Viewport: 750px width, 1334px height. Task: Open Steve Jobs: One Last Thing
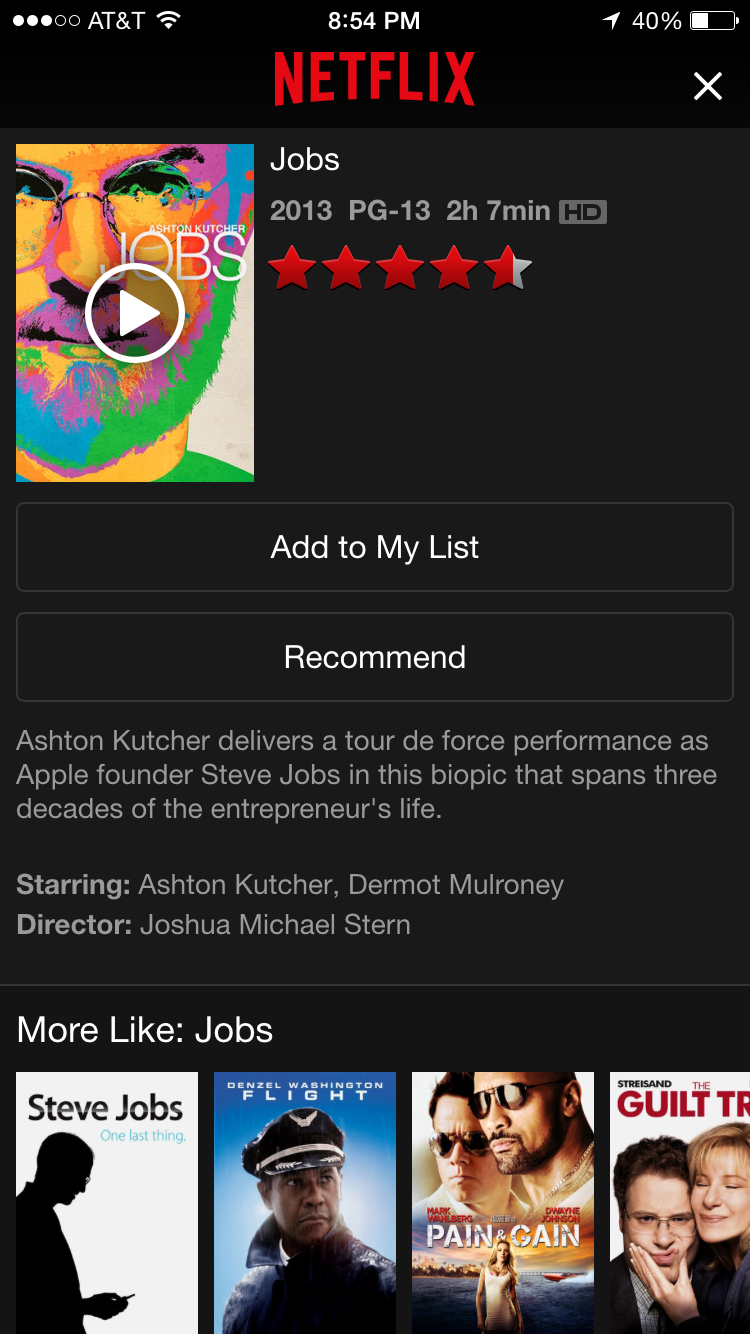107,1202
